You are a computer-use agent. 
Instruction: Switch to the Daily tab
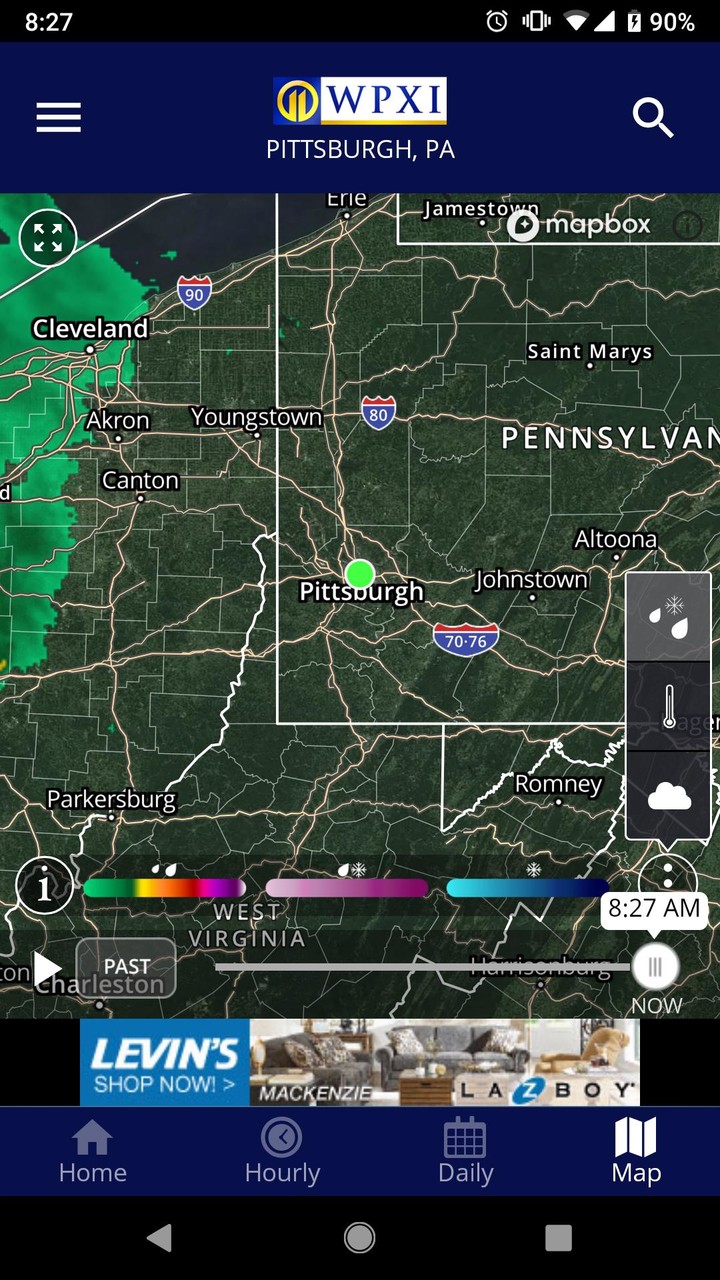(465, 1151)
